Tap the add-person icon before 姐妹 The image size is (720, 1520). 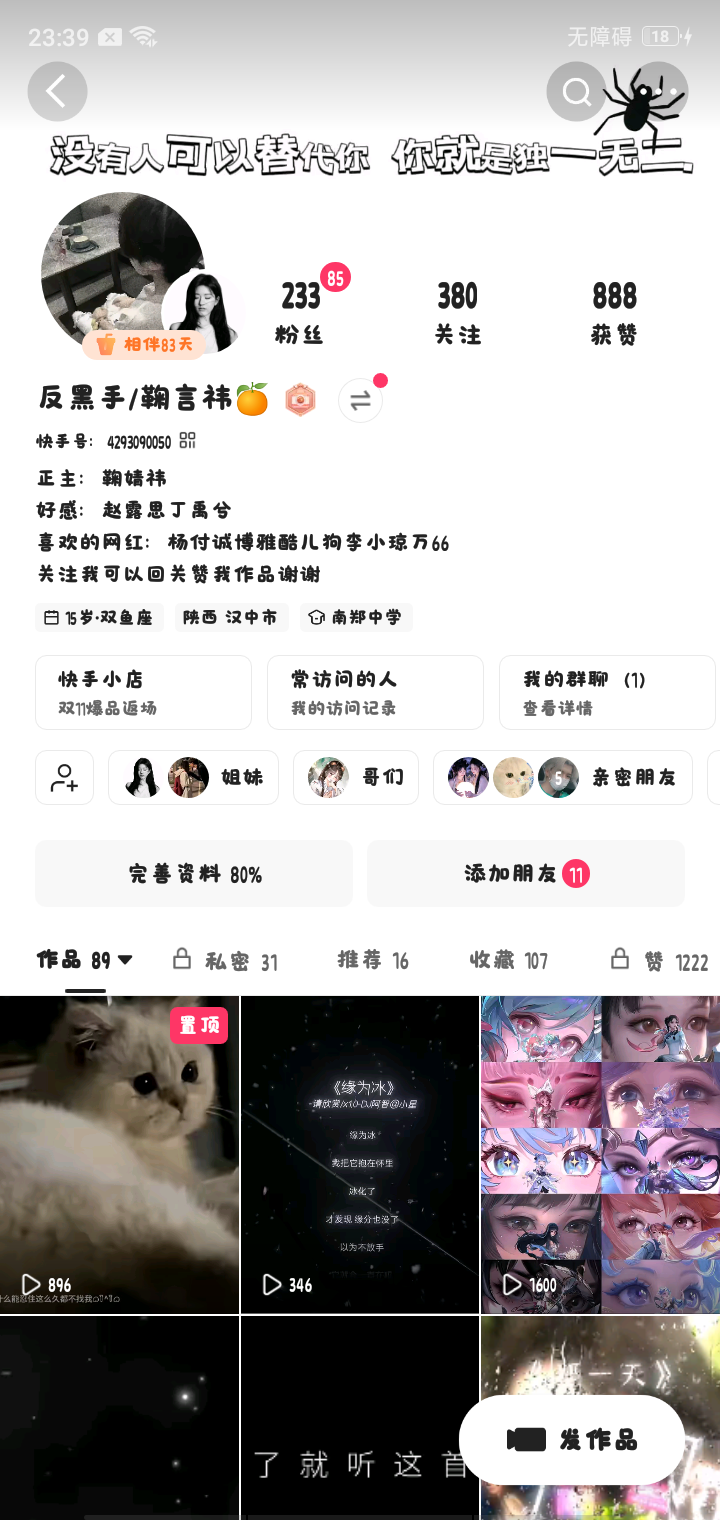[x=65, y=777]
